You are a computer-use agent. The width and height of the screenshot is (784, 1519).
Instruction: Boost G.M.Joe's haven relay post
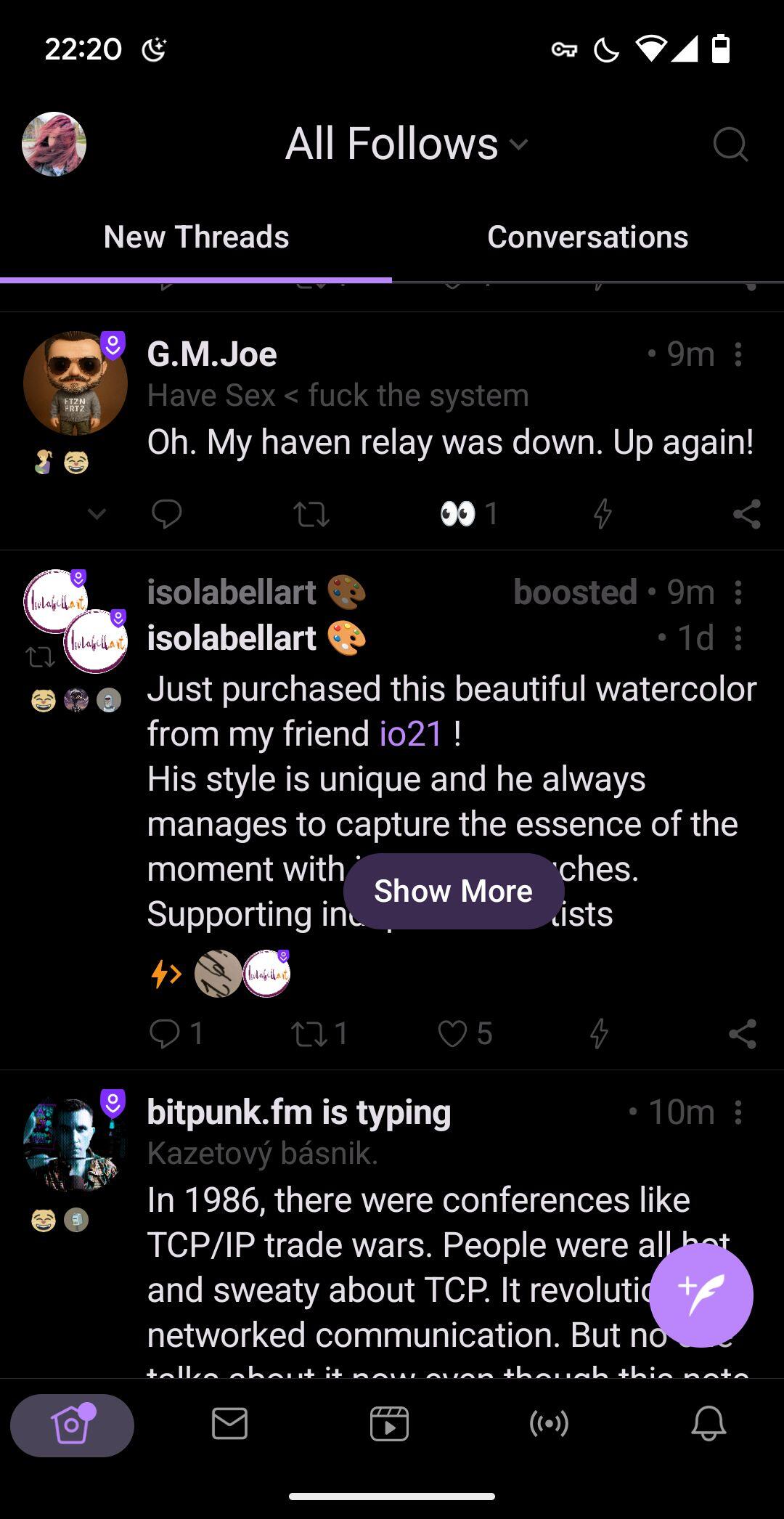[x=311, y=514]
